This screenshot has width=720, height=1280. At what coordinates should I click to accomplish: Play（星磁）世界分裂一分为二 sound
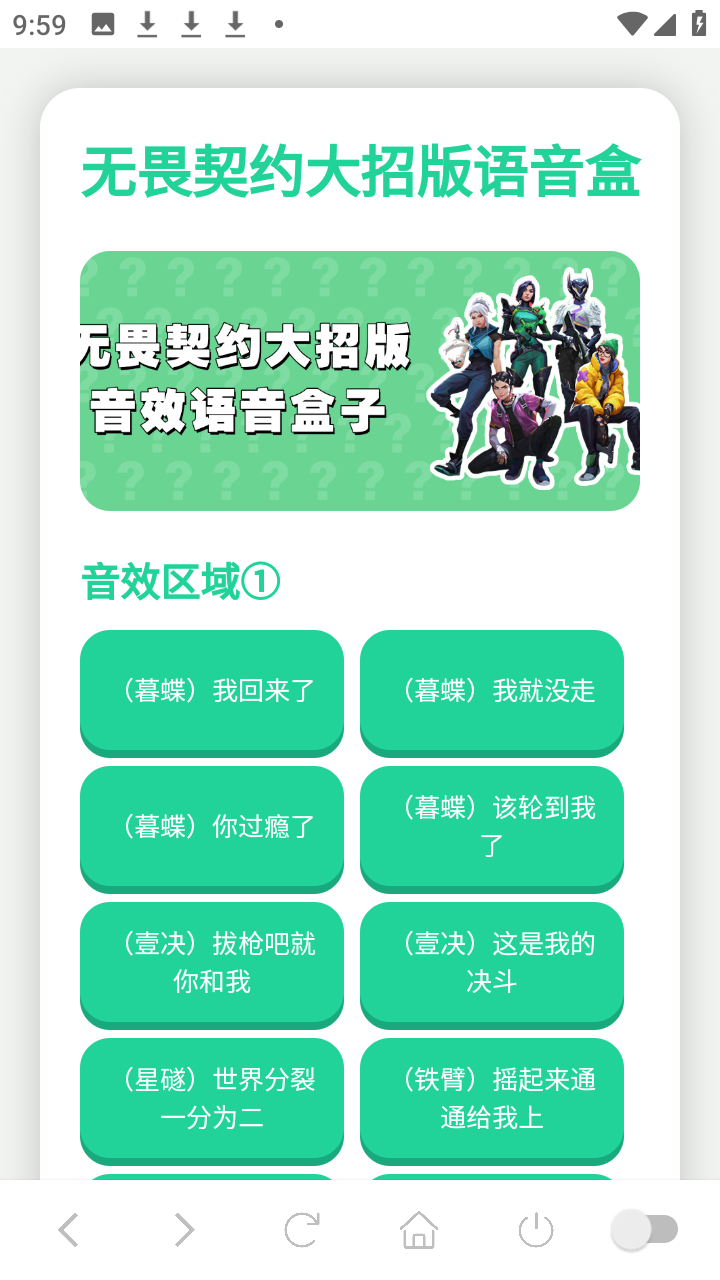point(211,1099)
